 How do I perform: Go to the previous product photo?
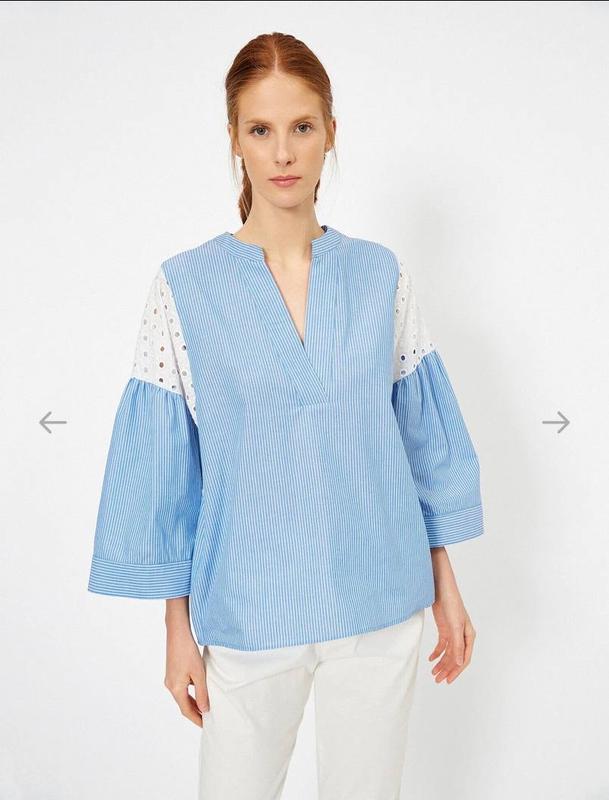click(52, 422)
